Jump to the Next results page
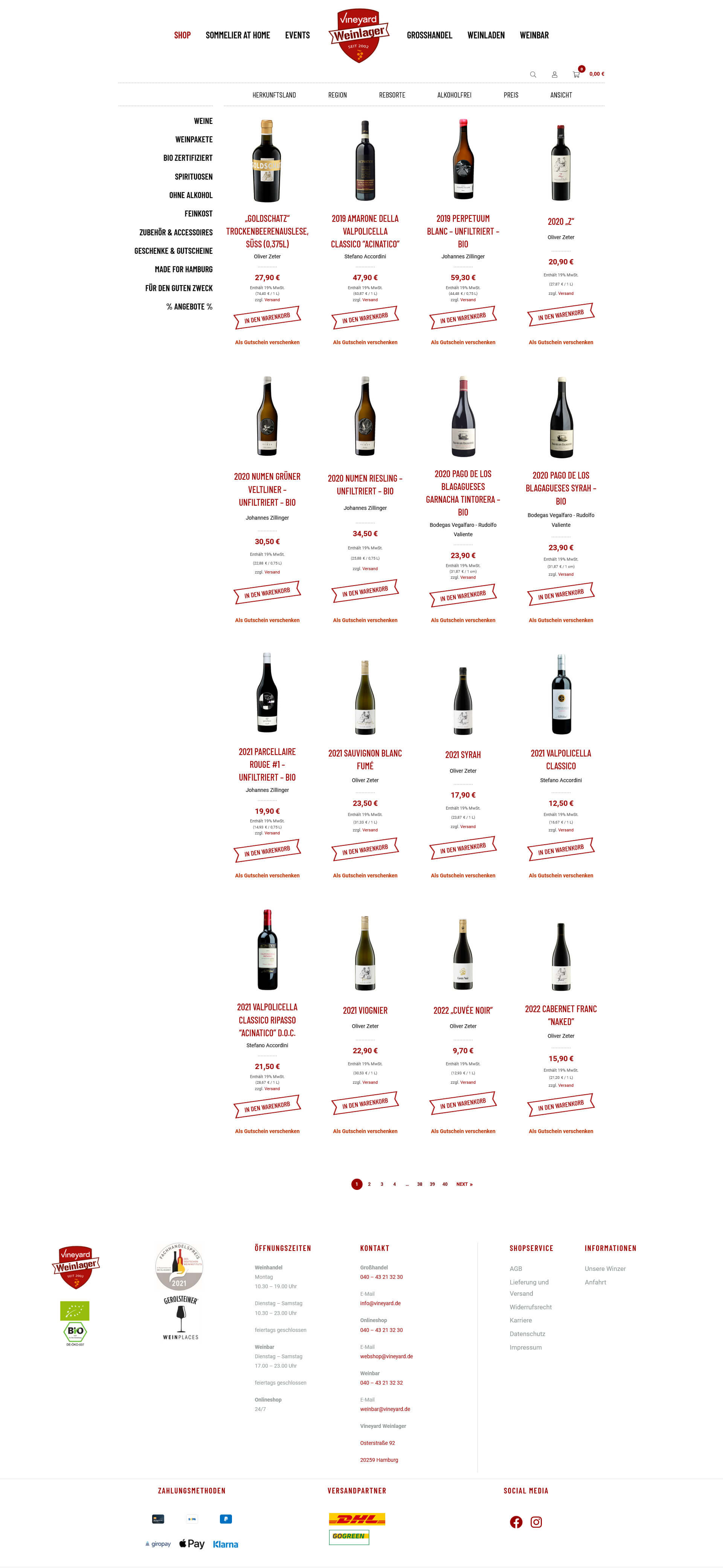Screen dimensions: 723x1568 (x=464, y=1184)
